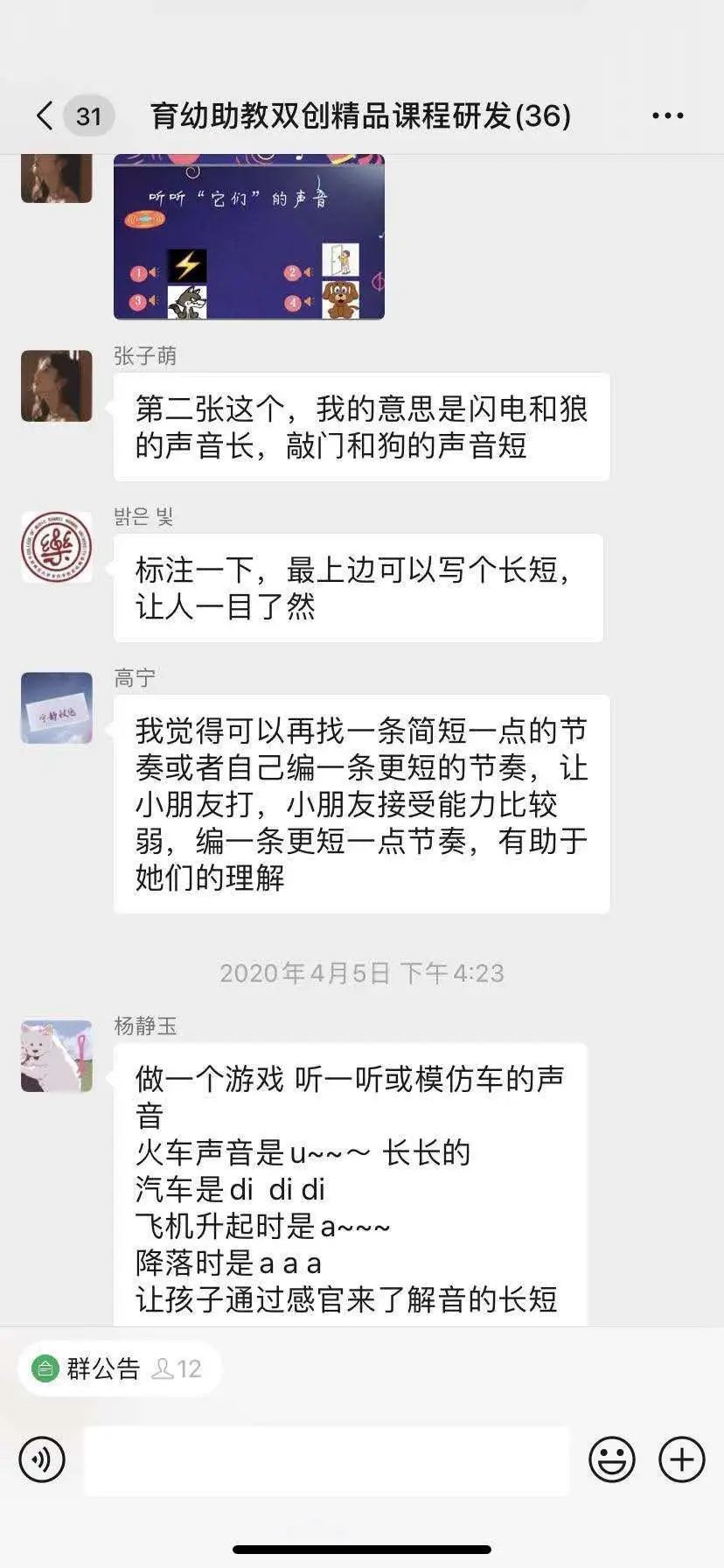724x1568 pixels.
Task: Open the plus attachments menu
Action: point(681,1459)
